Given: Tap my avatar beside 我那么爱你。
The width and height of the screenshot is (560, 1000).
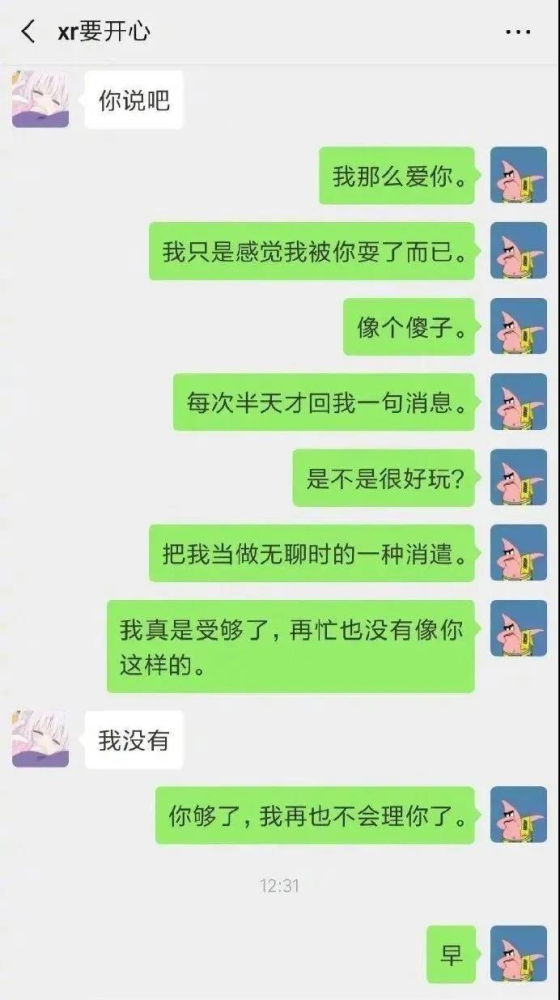Looking at the screenshot, I should click(x=519, y=175).
